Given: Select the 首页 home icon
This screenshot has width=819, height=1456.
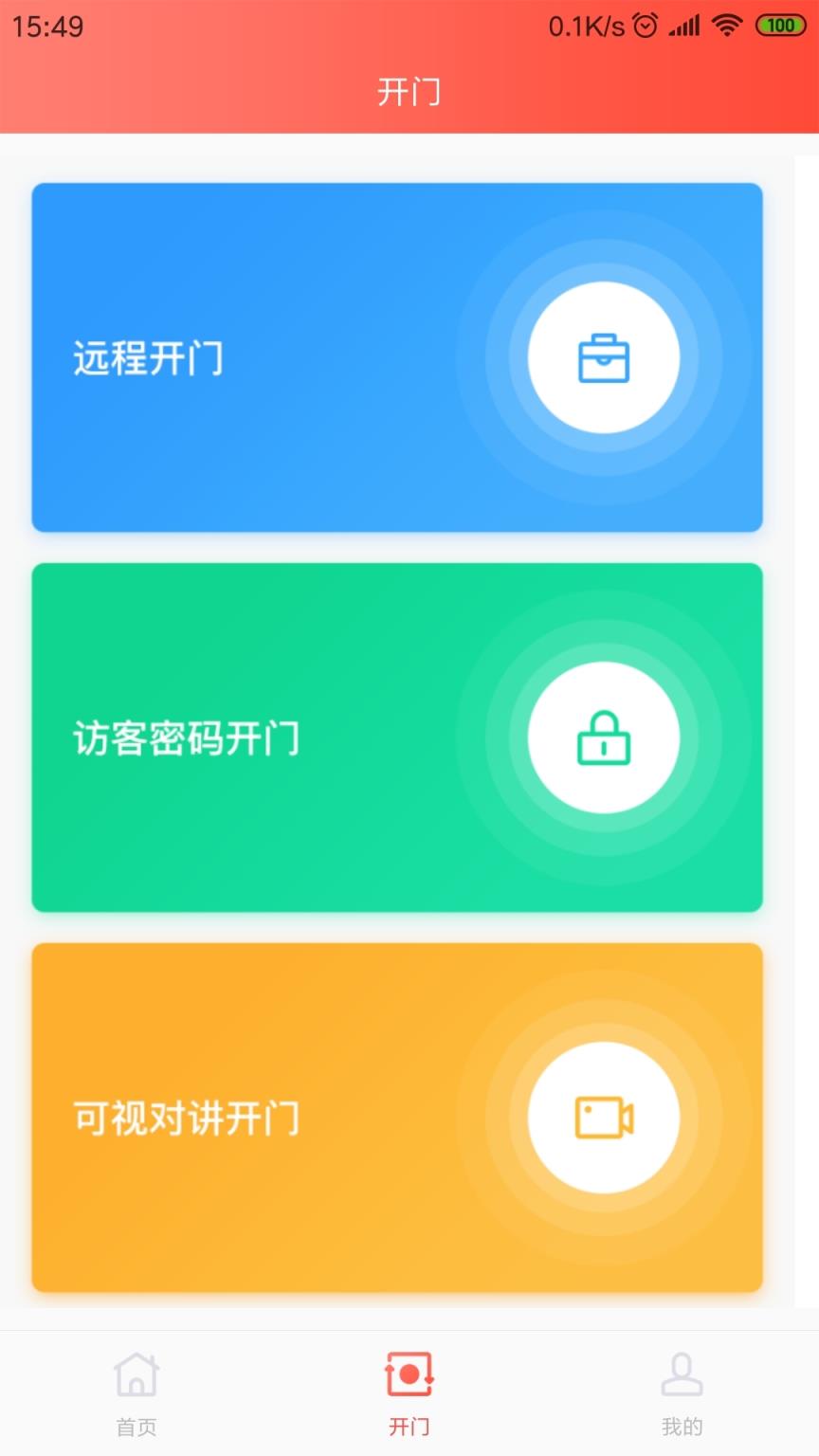Looking at the screenshot, I should point(136,1374).
